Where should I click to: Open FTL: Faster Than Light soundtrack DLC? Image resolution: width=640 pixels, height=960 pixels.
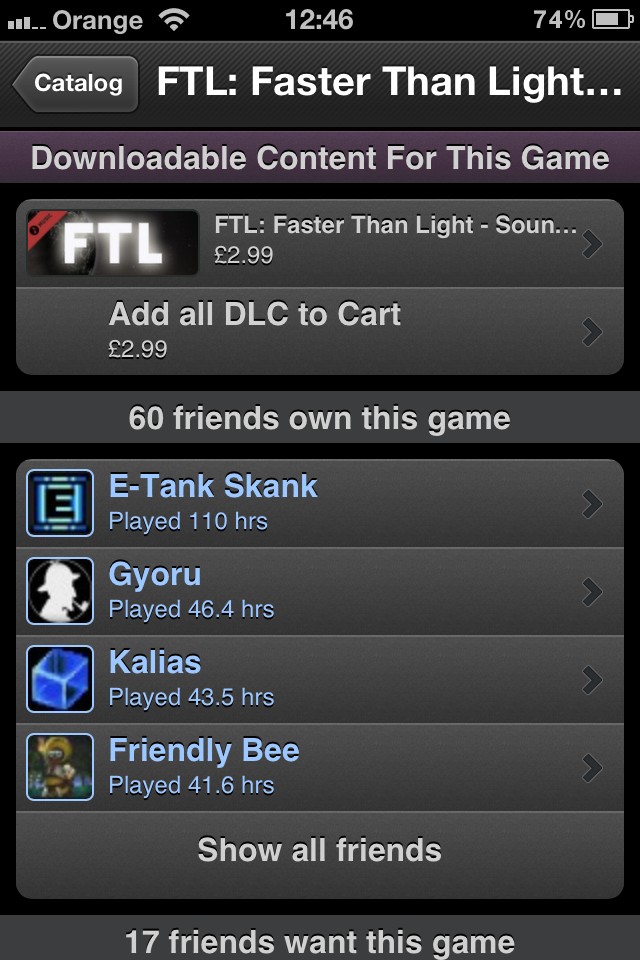pyautogui.click(x=320, y=243)
